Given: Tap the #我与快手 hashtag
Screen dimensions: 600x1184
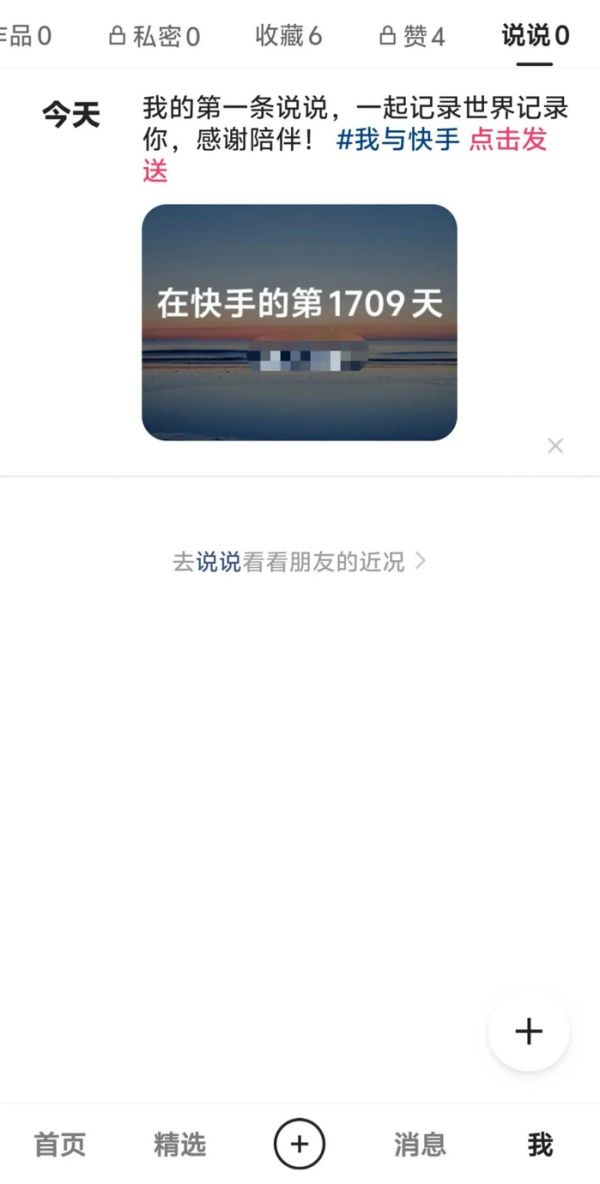Looking at the screenshot, I should pos(398,140).
